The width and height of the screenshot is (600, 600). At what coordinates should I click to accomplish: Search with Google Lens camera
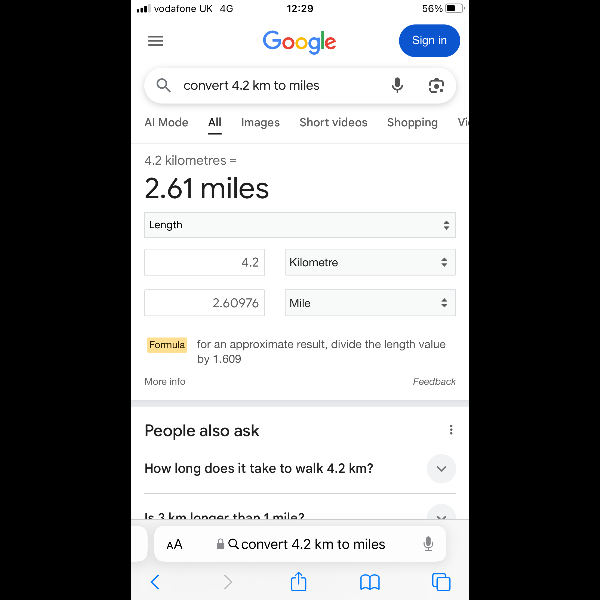pos(436,86)
